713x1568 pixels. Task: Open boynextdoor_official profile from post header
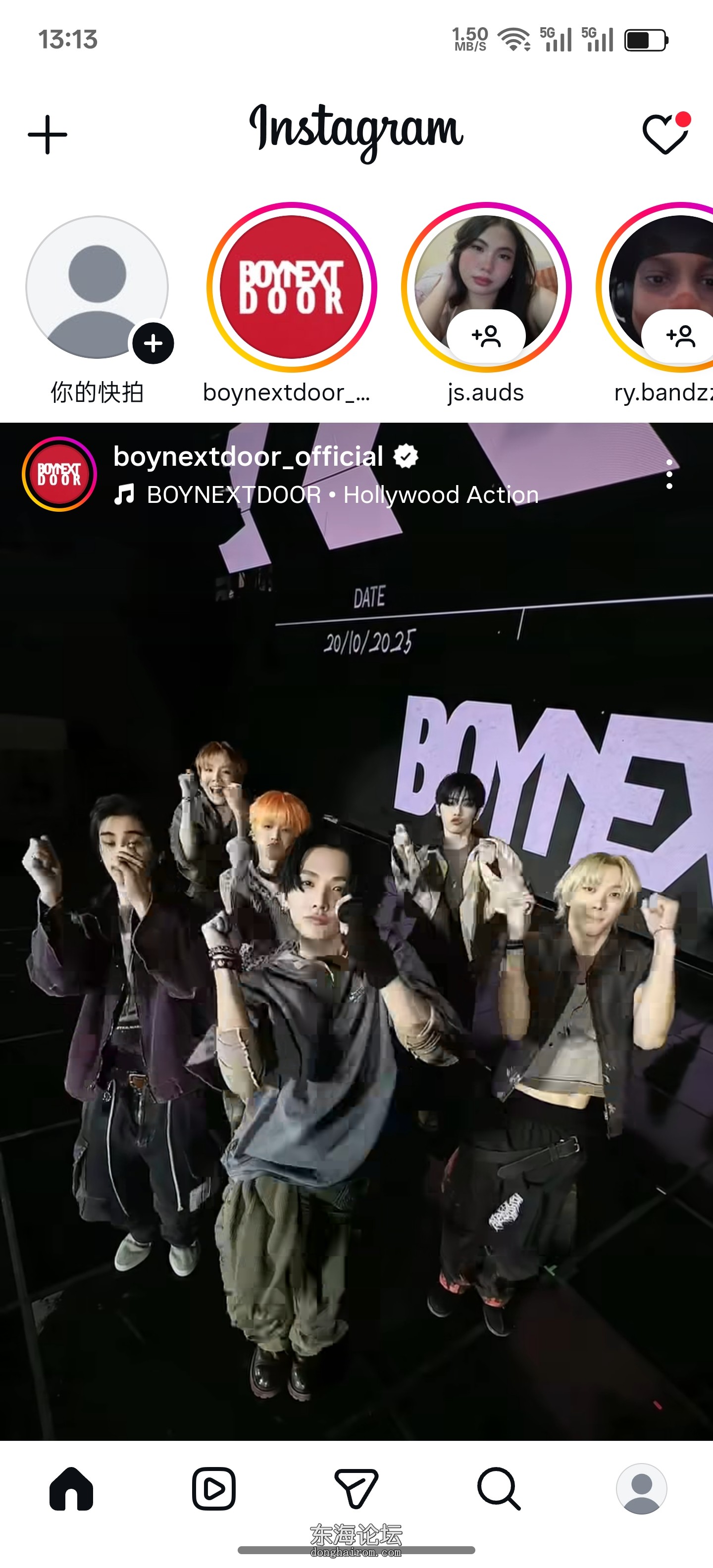coord(248,456)
